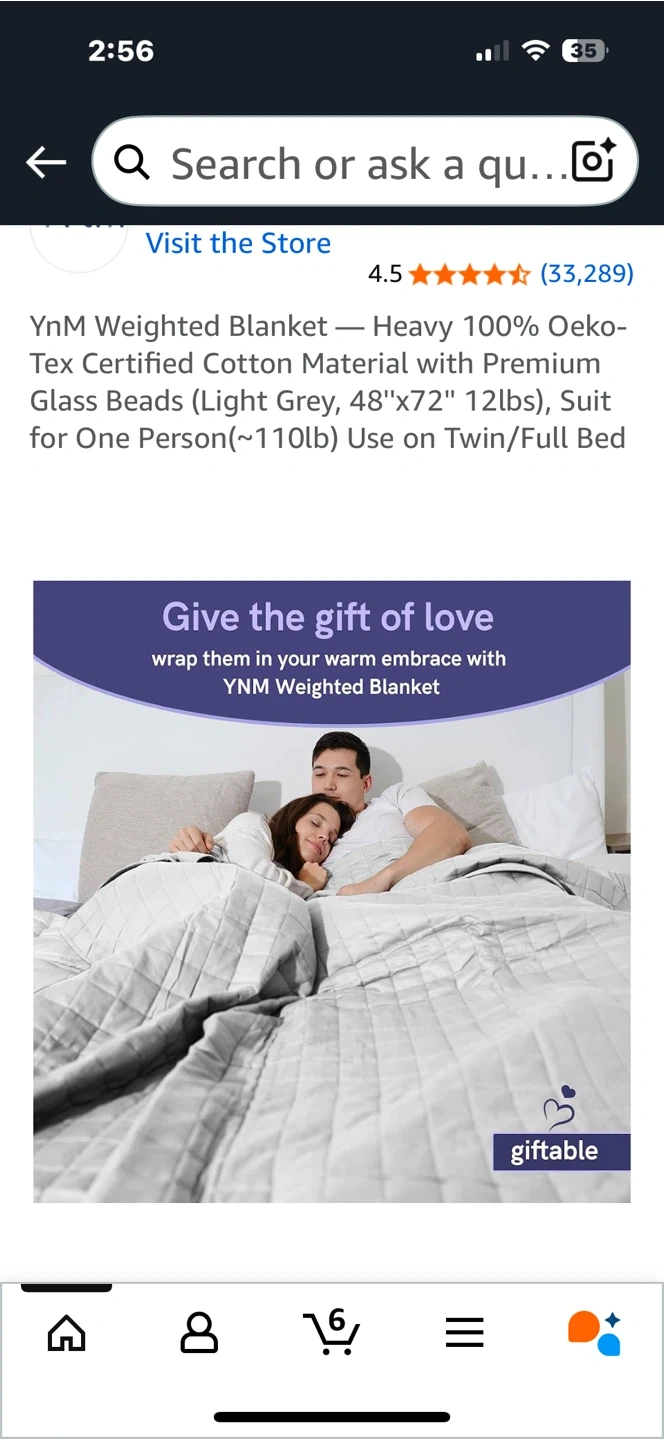Open the Rufus AI assistant icon
664x1440 pixels.
[595, 1332]
